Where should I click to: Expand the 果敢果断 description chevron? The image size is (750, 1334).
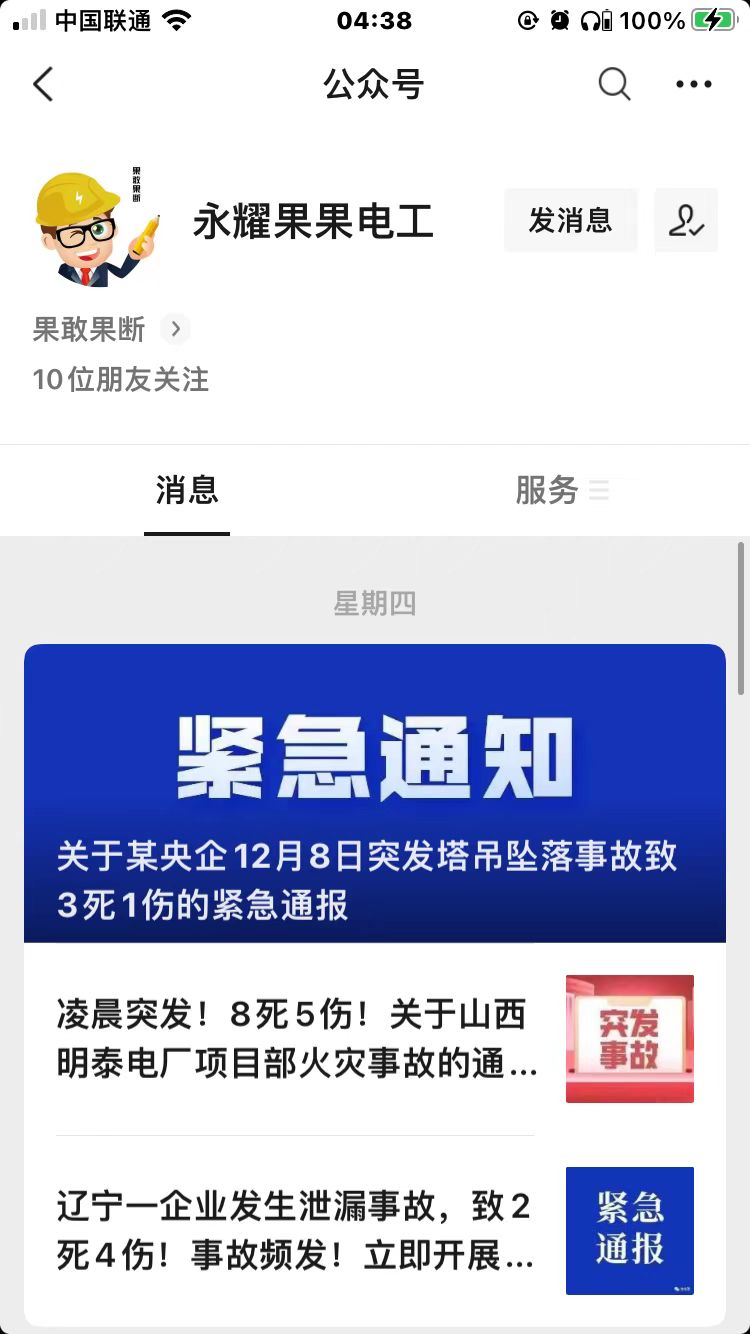coord(175,329)
